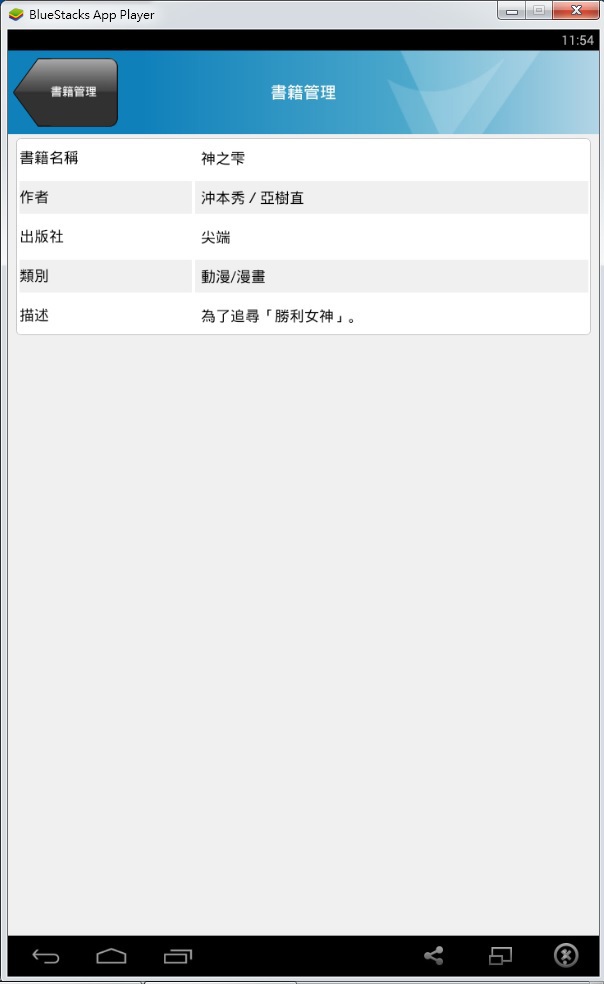The height and width of the screenshot is (986, 604).
Task: Minimize the BlueStacks App Player window
Action: click(512, 12)
